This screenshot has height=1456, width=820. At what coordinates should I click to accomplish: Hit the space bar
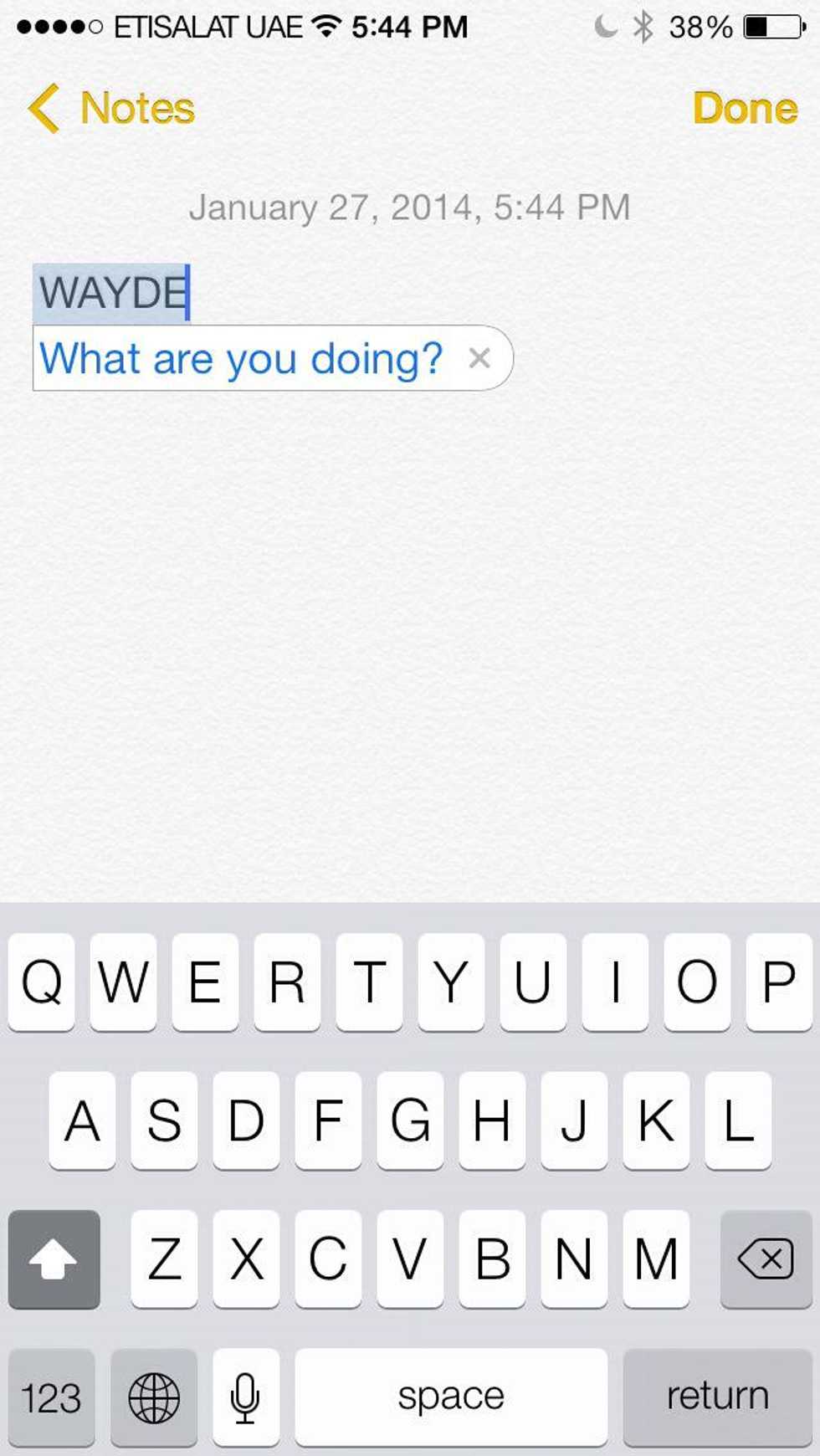tap(451, 1397)
